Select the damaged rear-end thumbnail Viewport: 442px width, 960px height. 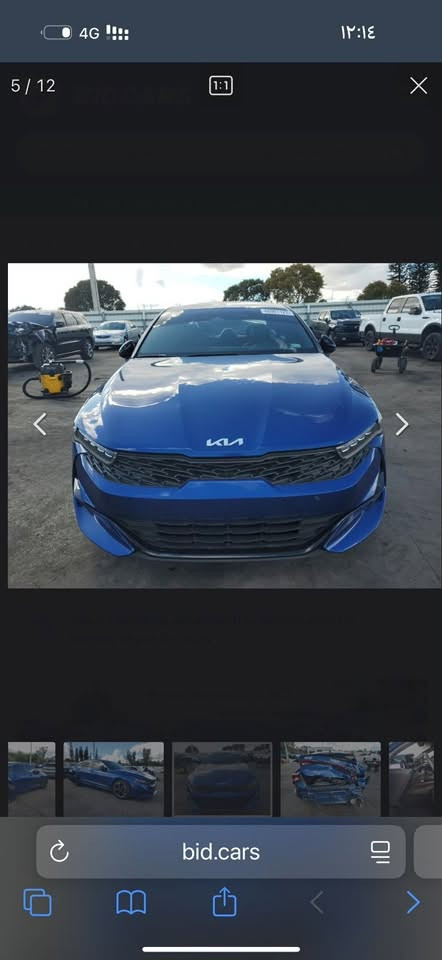tap(331, 779)
